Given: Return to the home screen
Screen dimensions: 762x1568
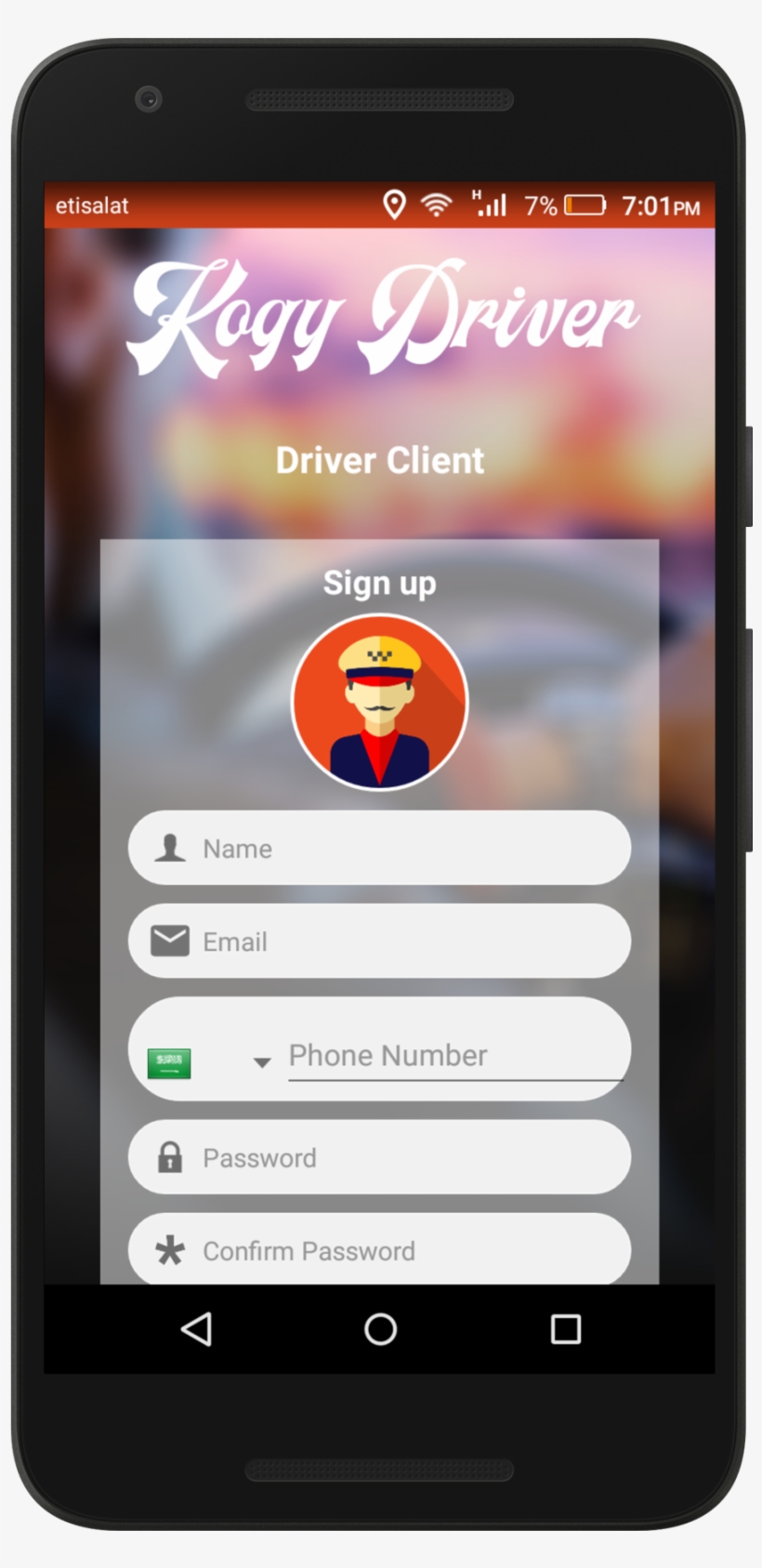Looking at the screenshot, I should [x=380, y=1329].
